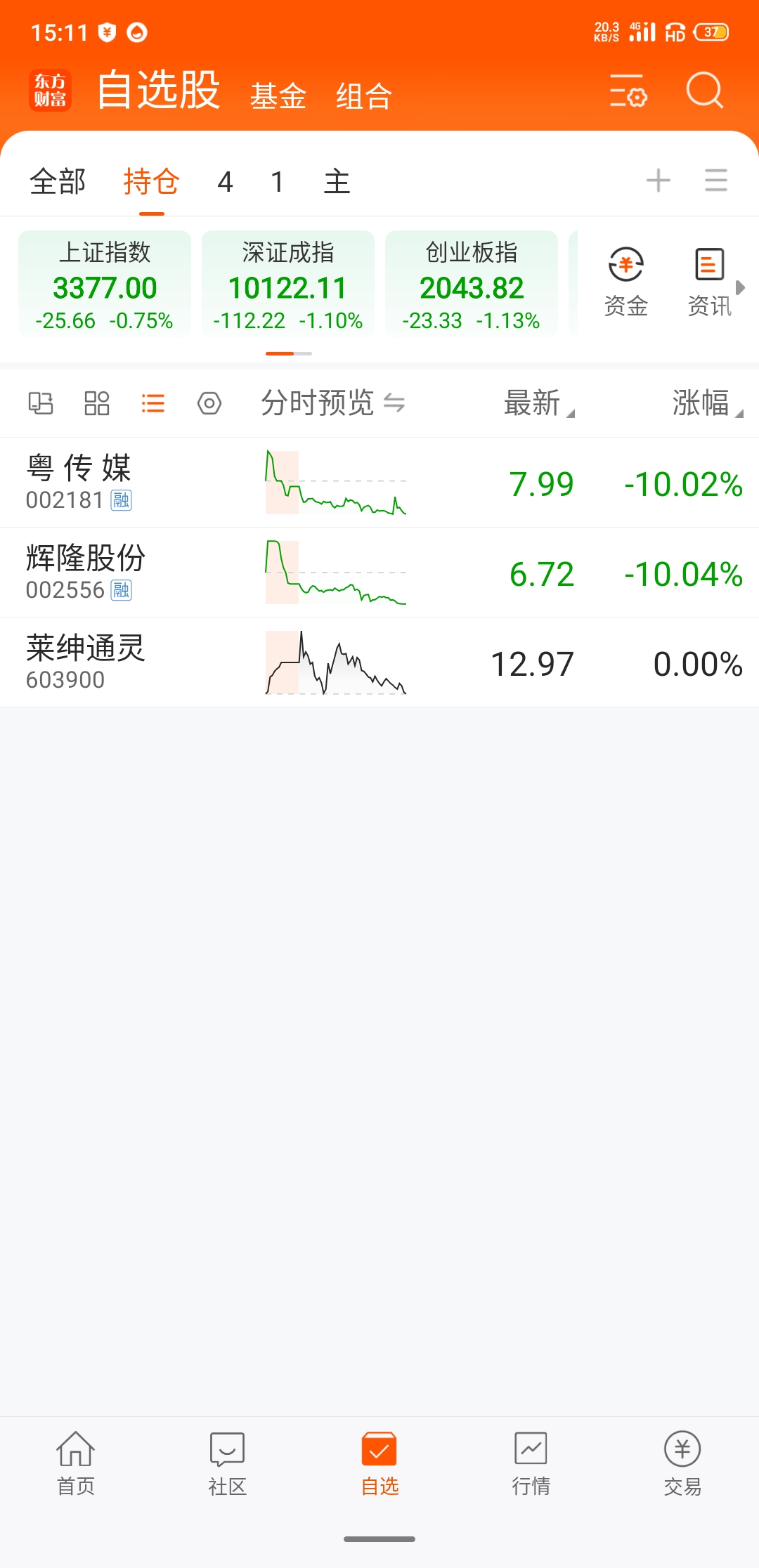
Task: Open the group list menu icon
Action: coord(716,181)
